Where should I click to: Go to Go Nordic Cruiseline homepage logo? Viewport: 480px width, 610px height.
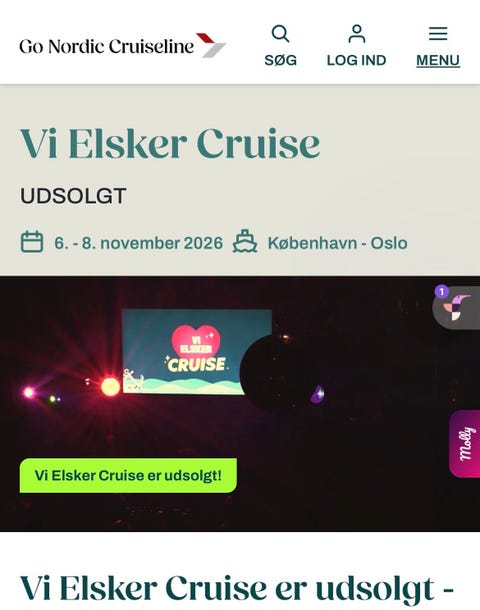123,46
